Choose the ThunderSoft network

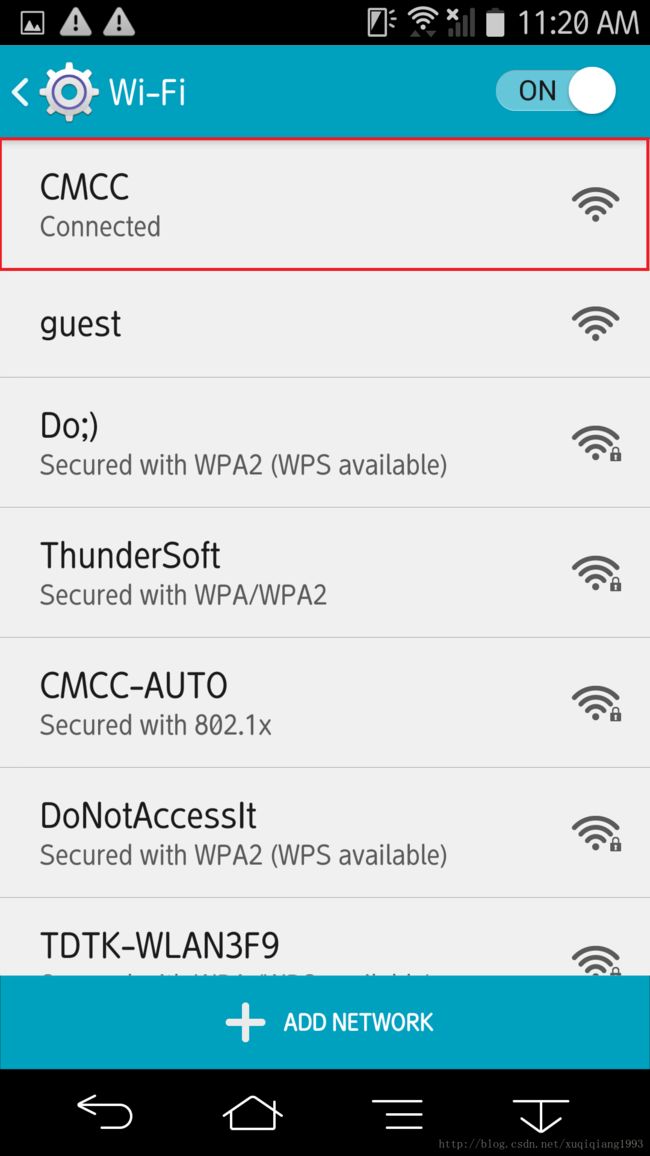(325, 573)
